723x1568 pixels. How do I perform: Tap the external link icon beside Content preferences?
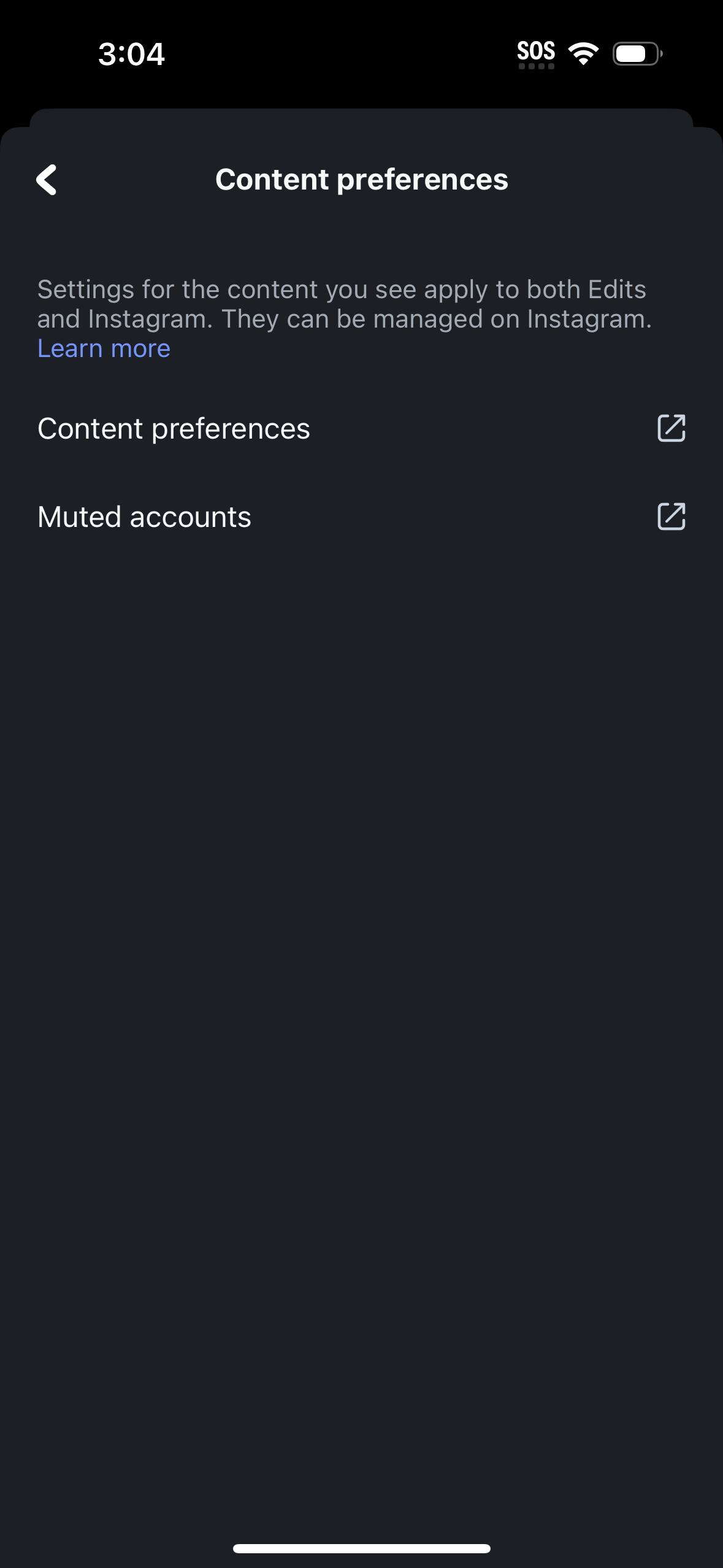(x=671, y=428)
